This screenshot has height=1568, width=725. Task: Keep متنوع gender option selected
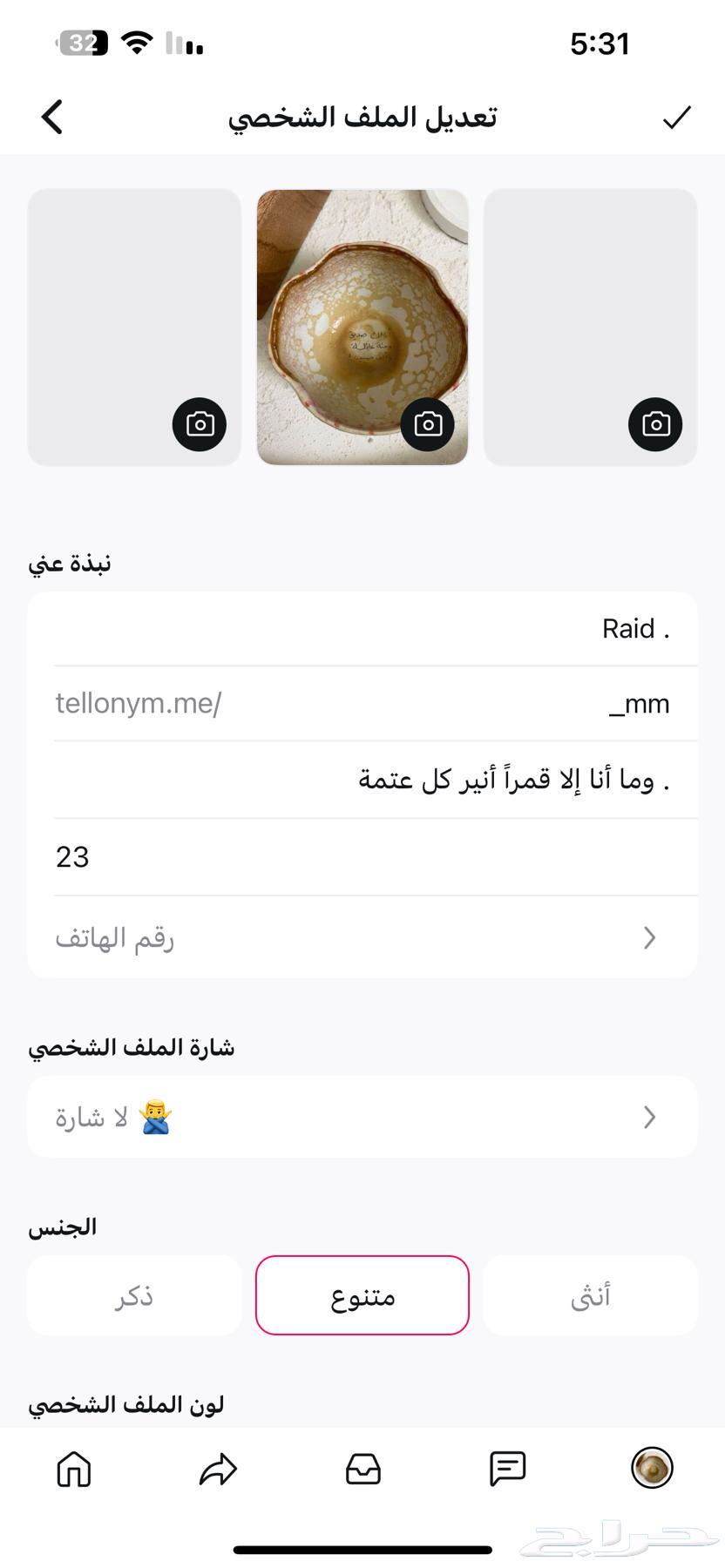(362, 1295)
